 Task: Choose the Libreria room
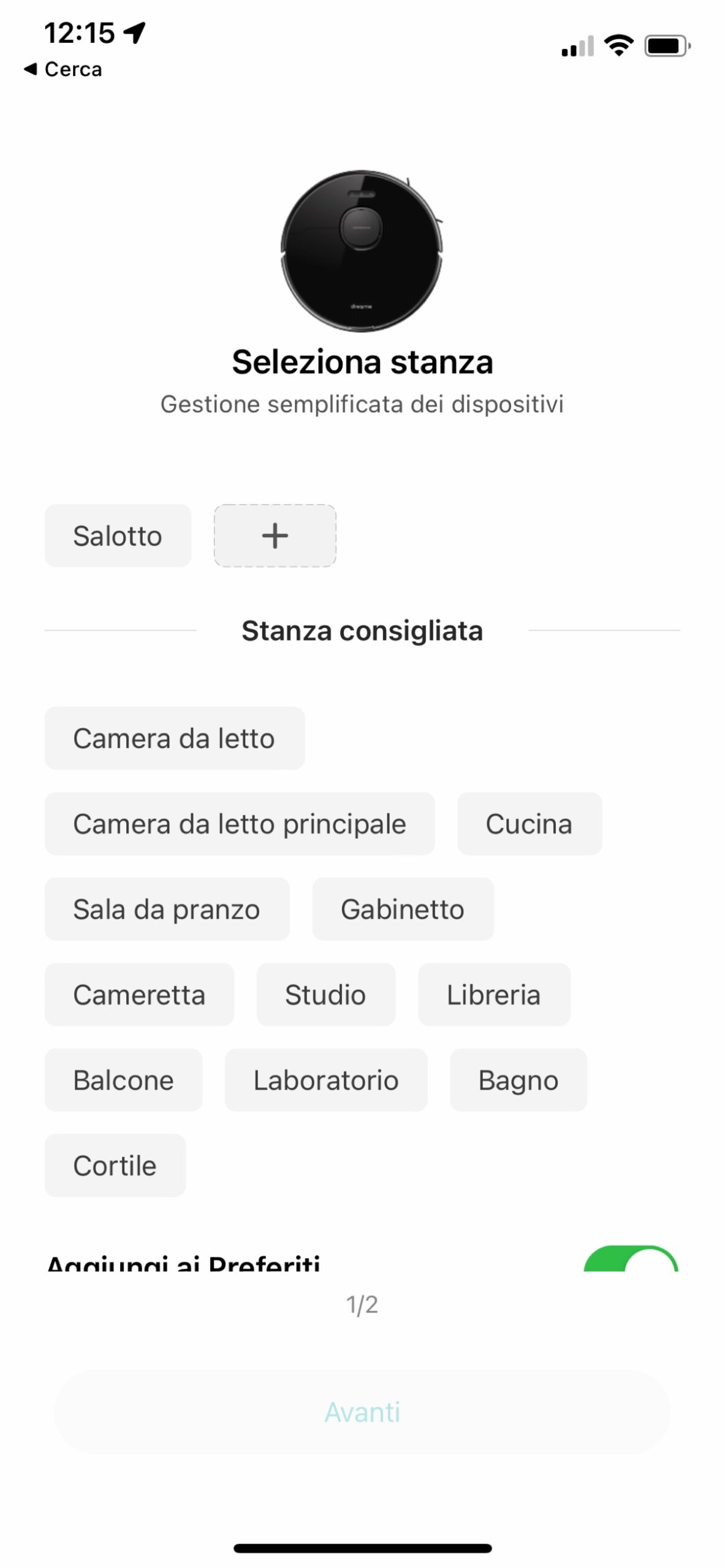[x=493, y=993]
